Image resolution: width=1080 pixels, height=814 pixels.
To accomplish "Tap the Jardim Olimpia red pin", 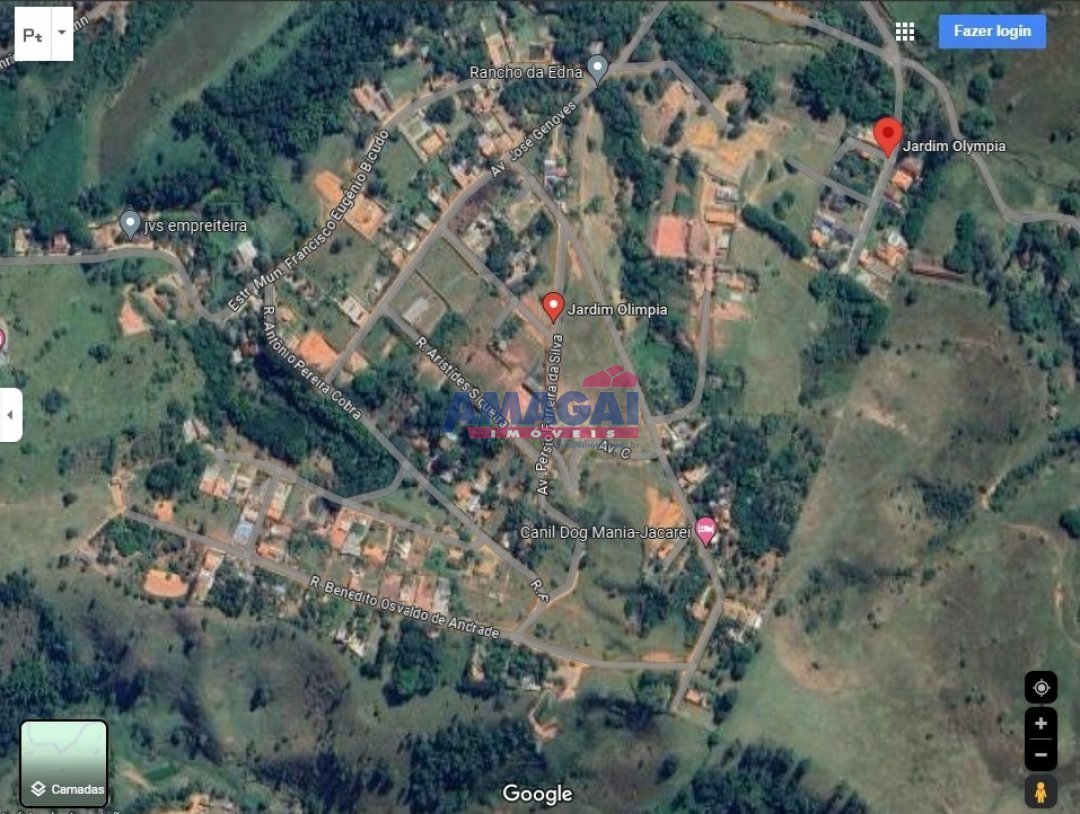I will click(x=553, y=306).
